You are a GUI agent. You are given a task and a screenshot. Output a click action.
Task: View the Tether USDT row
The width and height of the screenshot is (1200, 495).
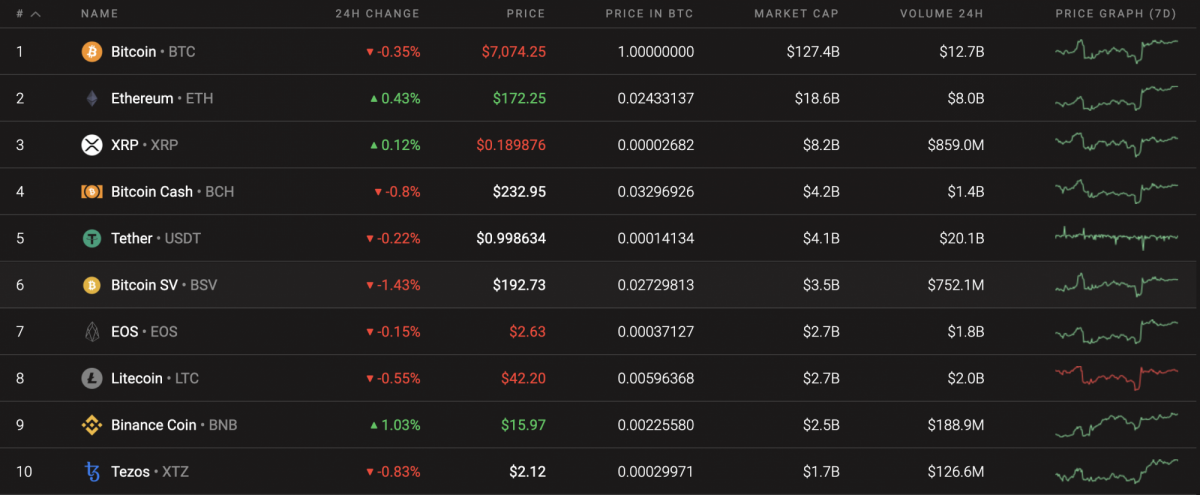[132, 238]
